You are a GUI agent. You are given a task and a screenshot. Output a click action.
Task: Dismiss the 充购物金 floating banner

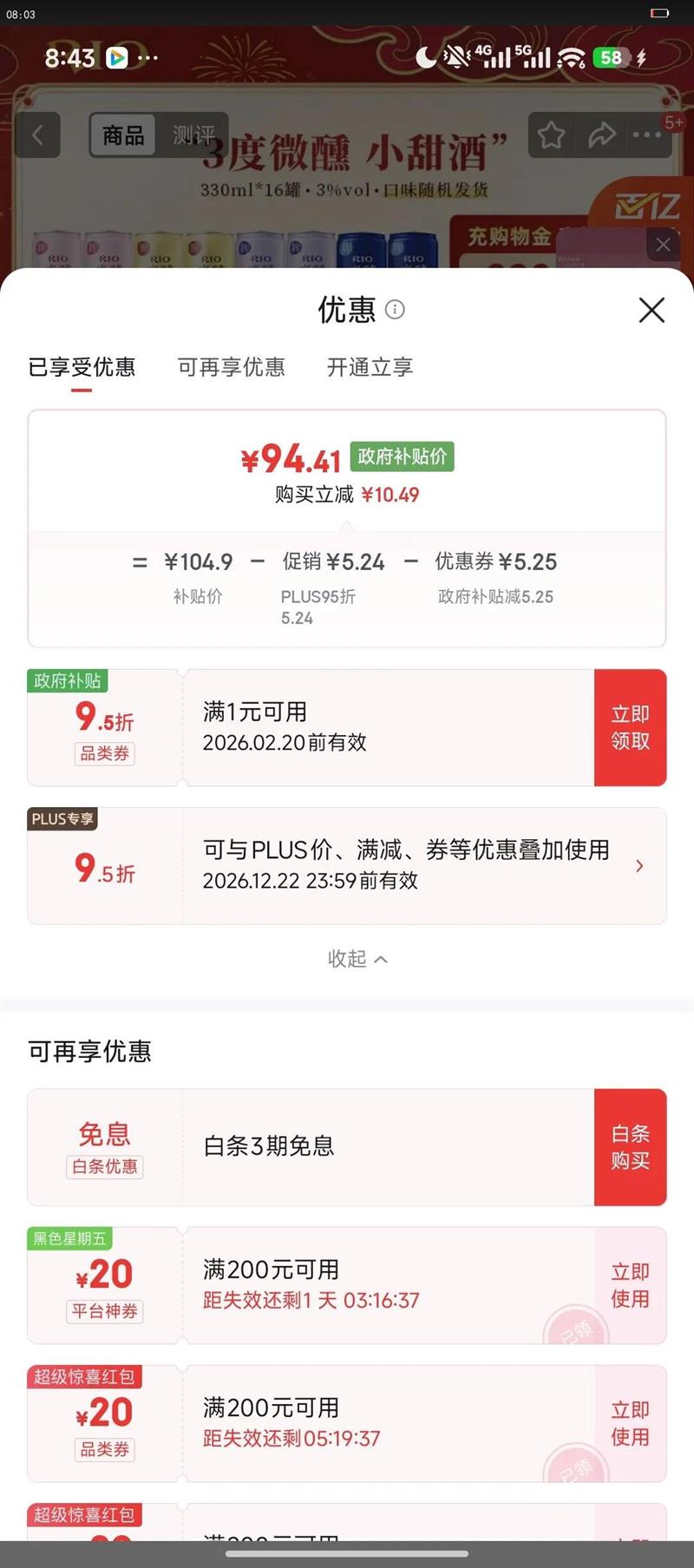[664, 245]
